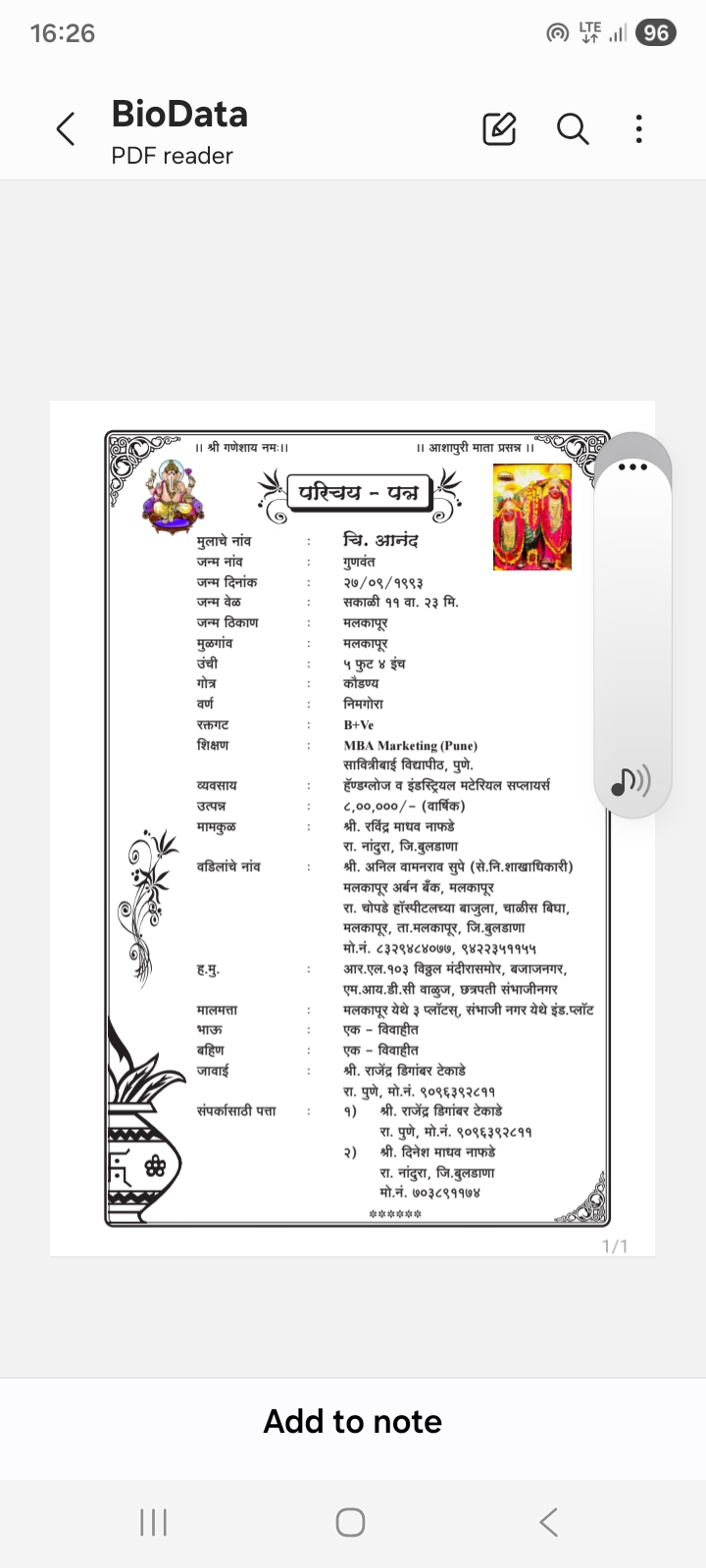Open the three-dot overflow menu
Screen dimensions: 706x1568
pyautogui.click(x=638, y=129)
